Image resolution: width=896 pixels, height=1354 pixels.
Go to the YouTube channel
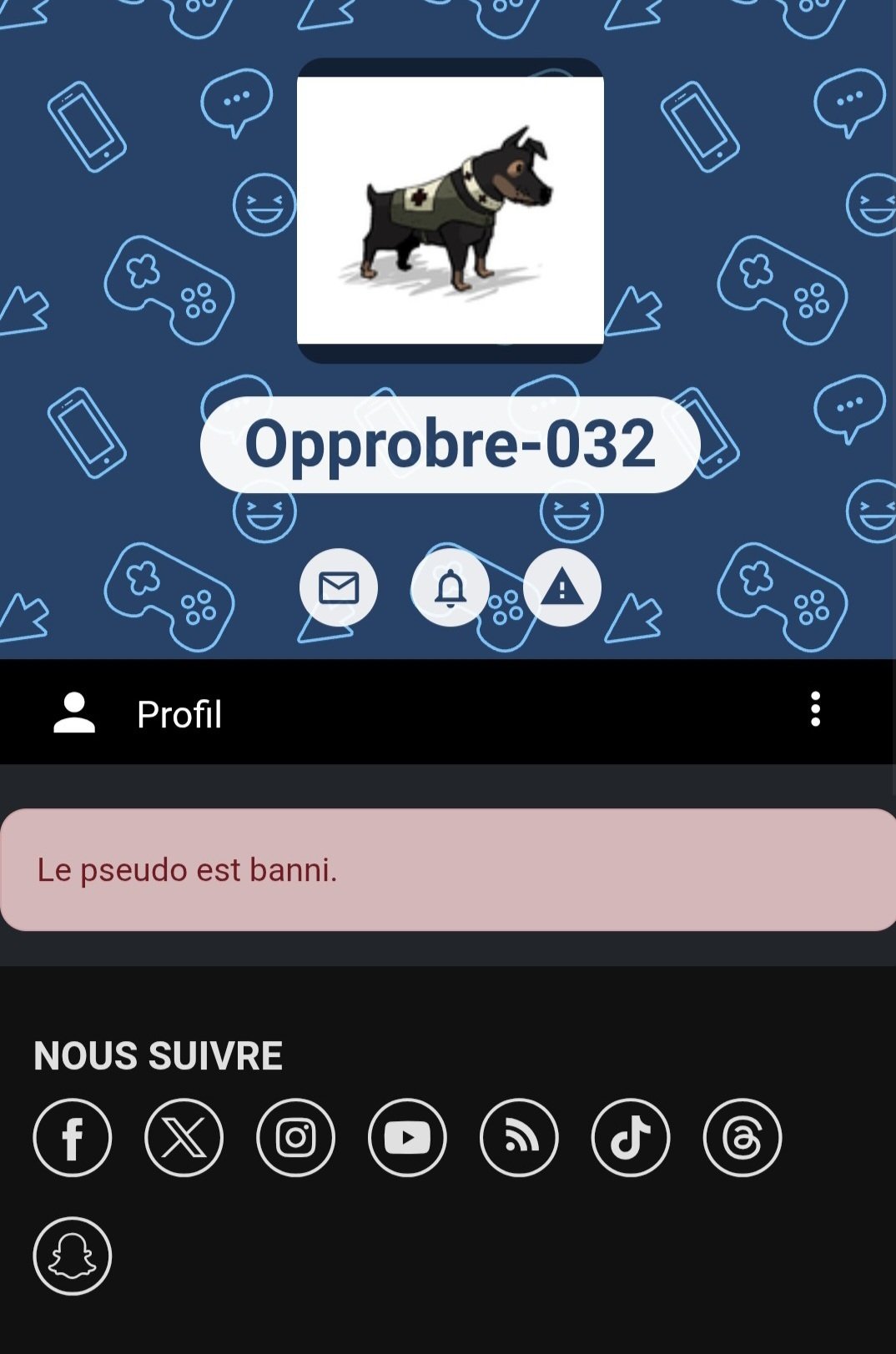click(x=407, y=1138)
